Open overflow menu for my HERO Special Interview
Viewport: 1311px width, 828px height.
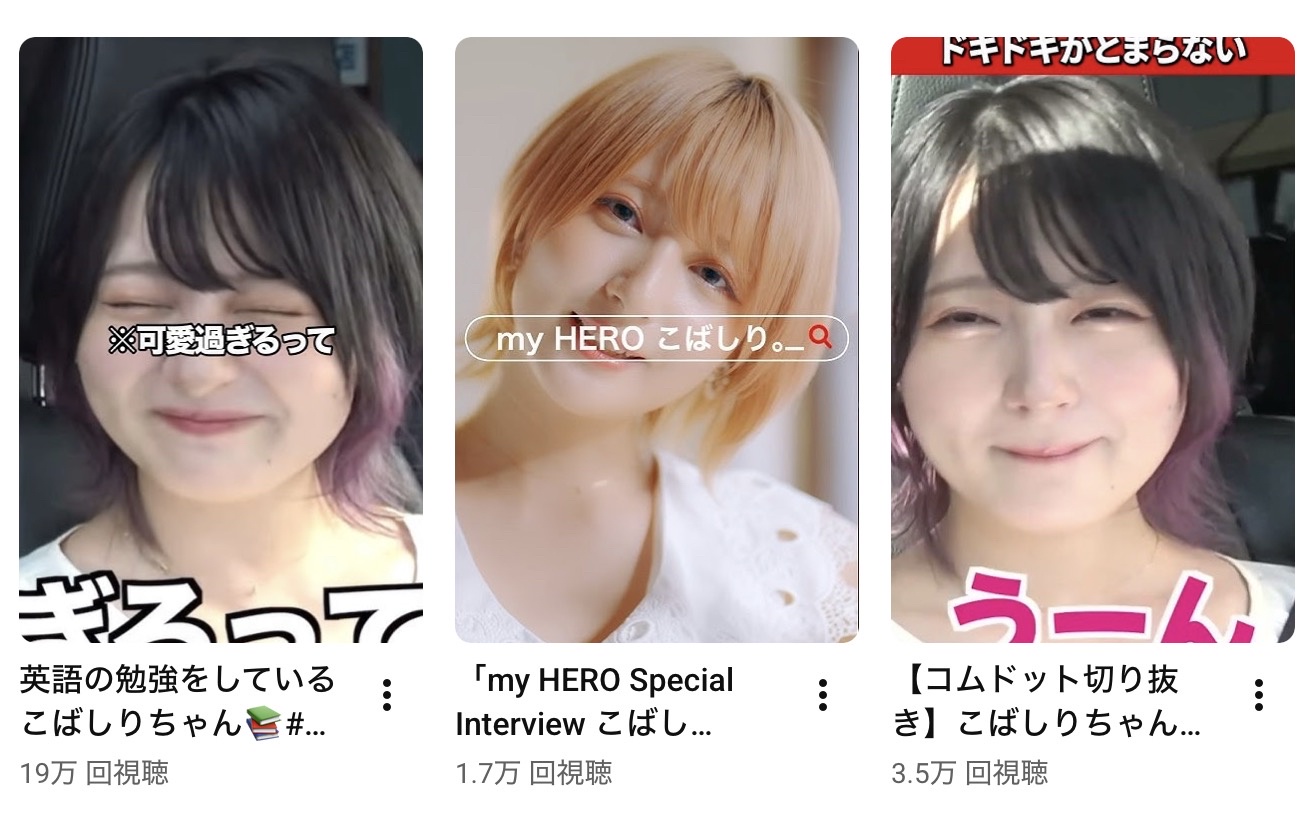pyautogui.click(x=823, y=695)
